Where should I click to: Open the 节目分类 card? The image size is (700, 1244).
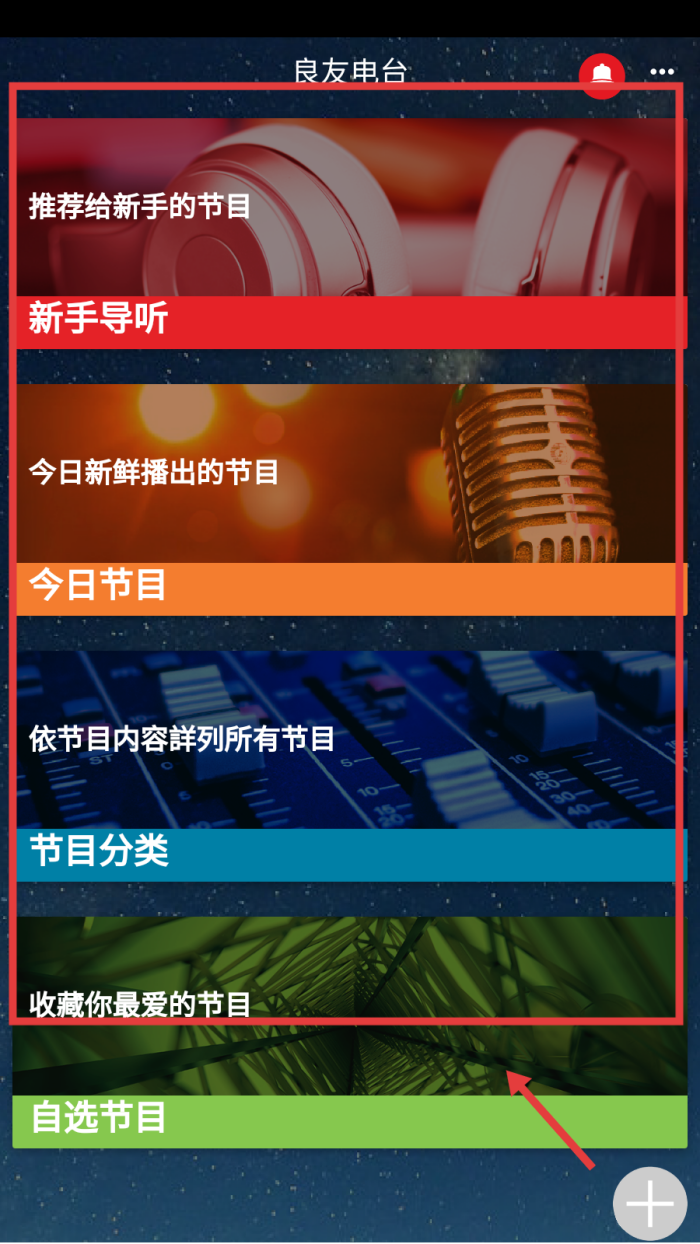coord(350,765)
